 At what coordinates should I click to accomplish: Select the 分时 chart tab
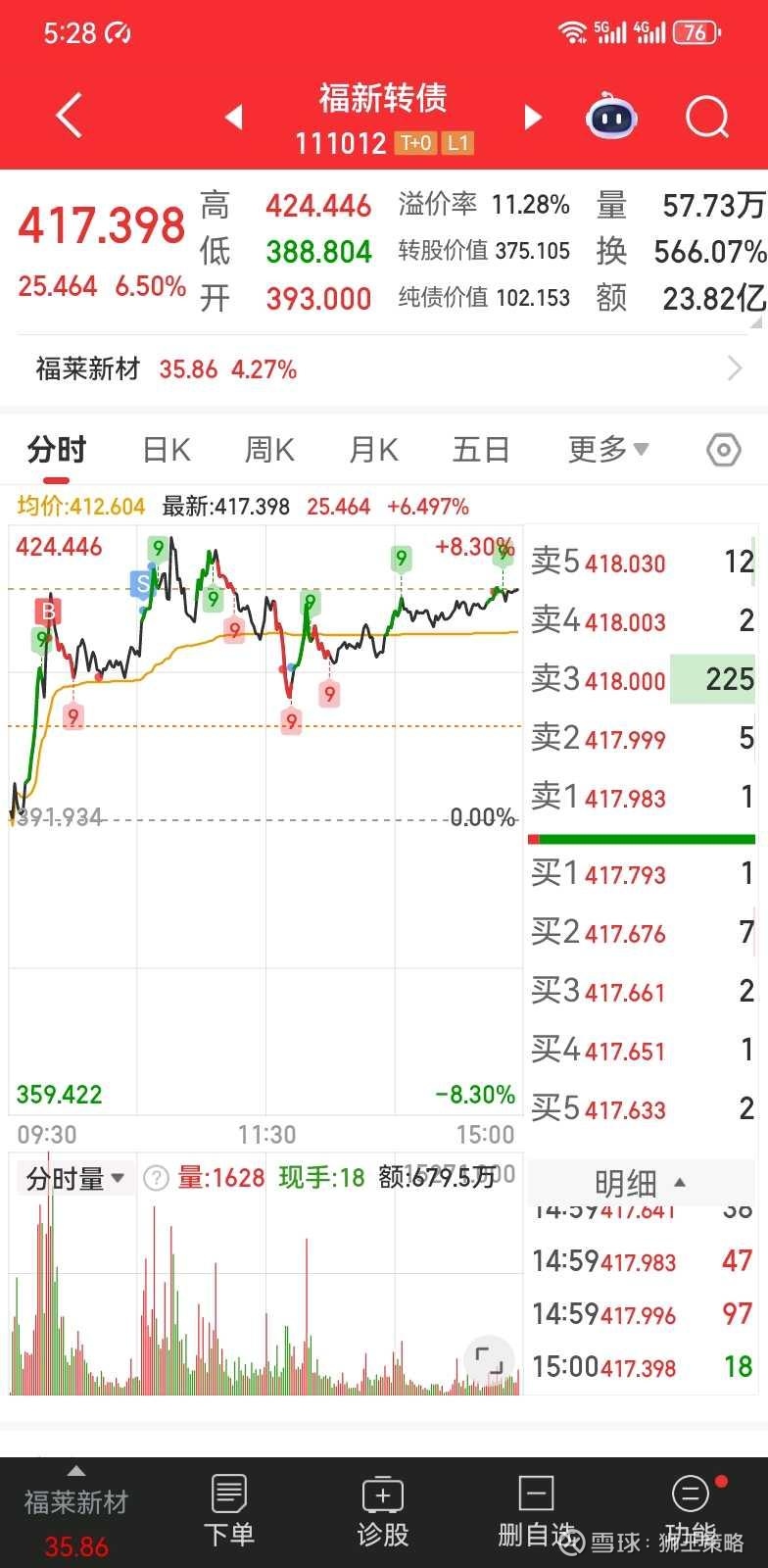tap(57, 450)
